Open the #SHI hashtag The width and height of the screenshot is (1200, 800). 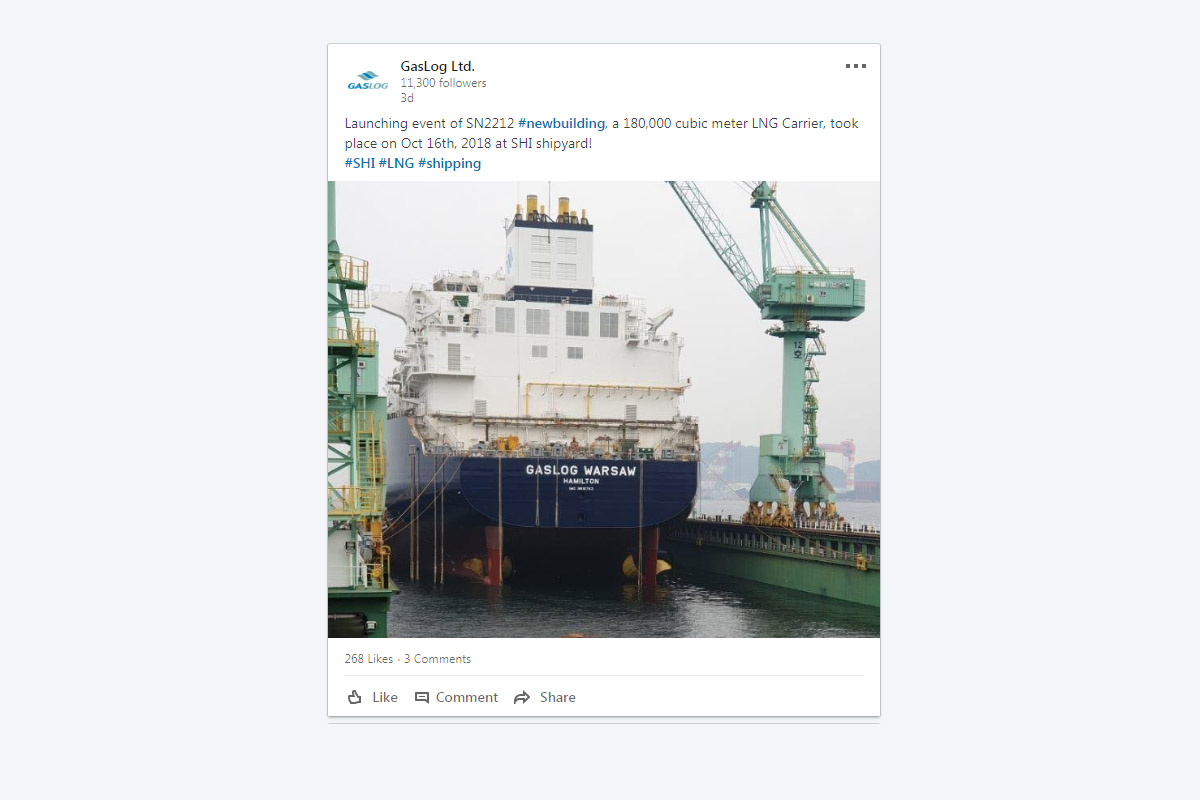click(359, 163)
